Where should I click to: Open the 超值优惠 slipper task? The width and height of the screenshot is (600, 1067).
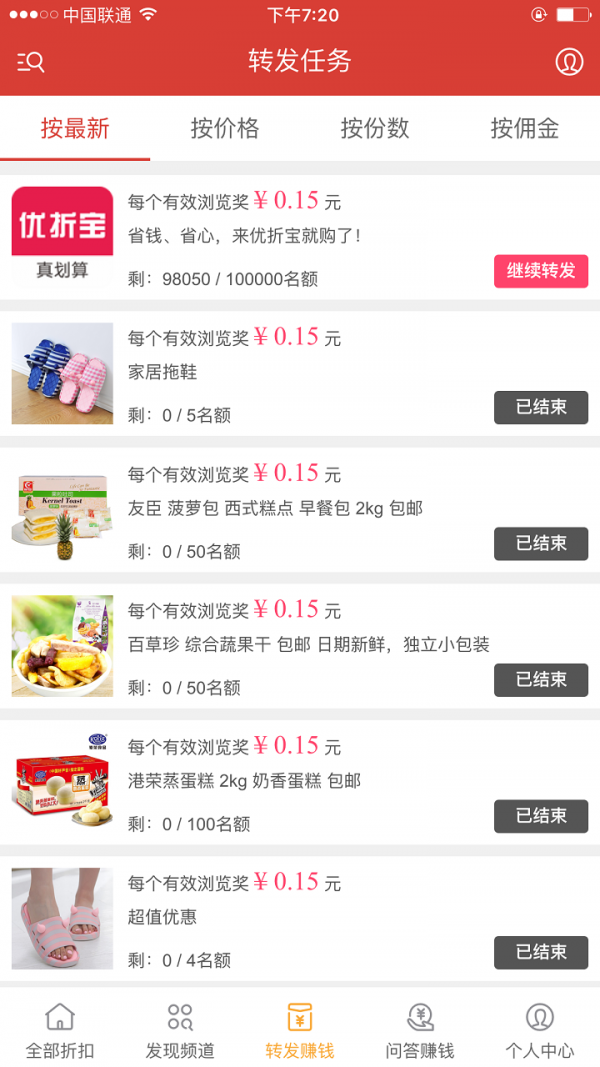[300, 918]
